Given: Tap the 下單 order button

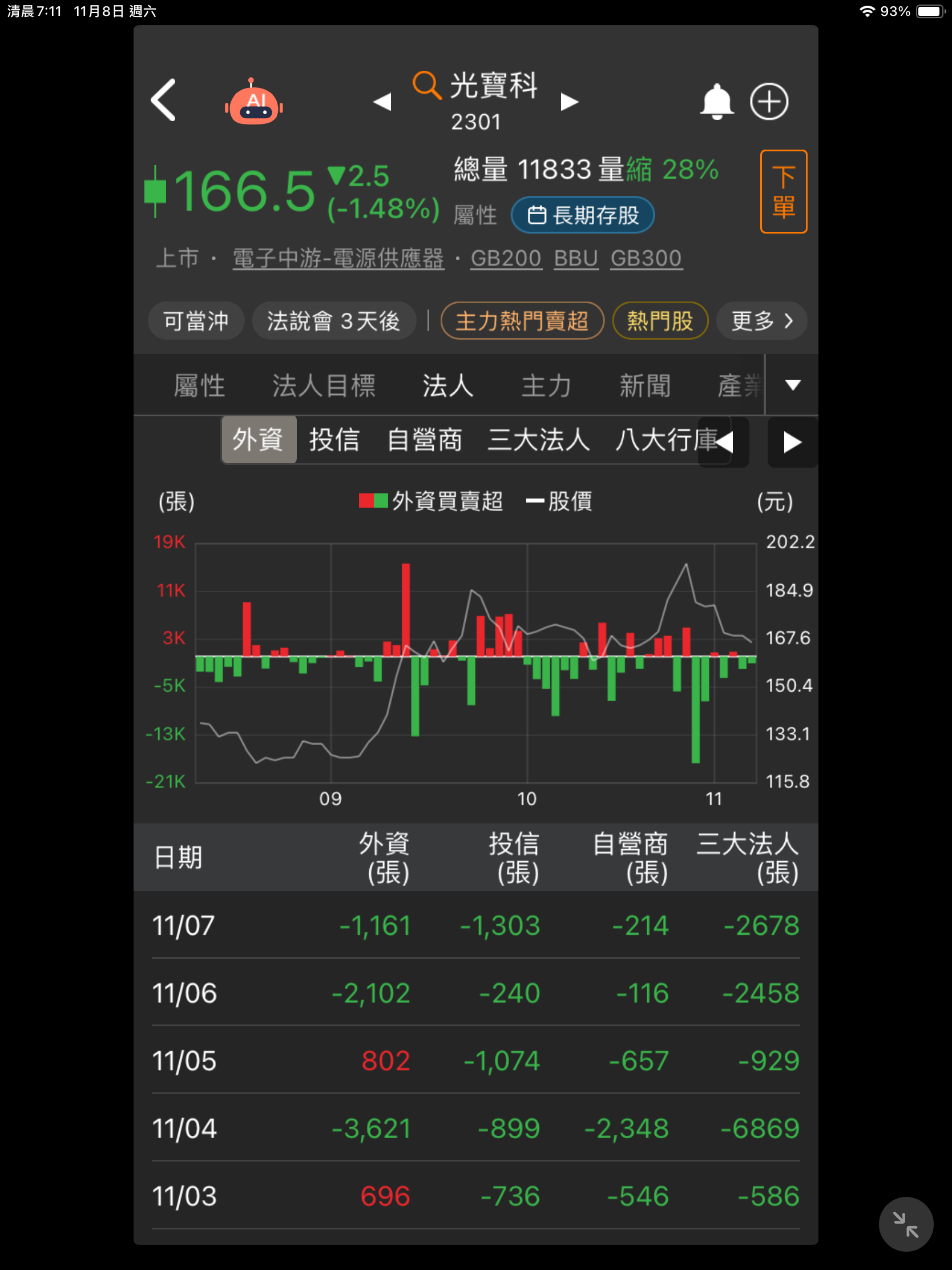Looking at the screenshot, I should coord(782,191).
